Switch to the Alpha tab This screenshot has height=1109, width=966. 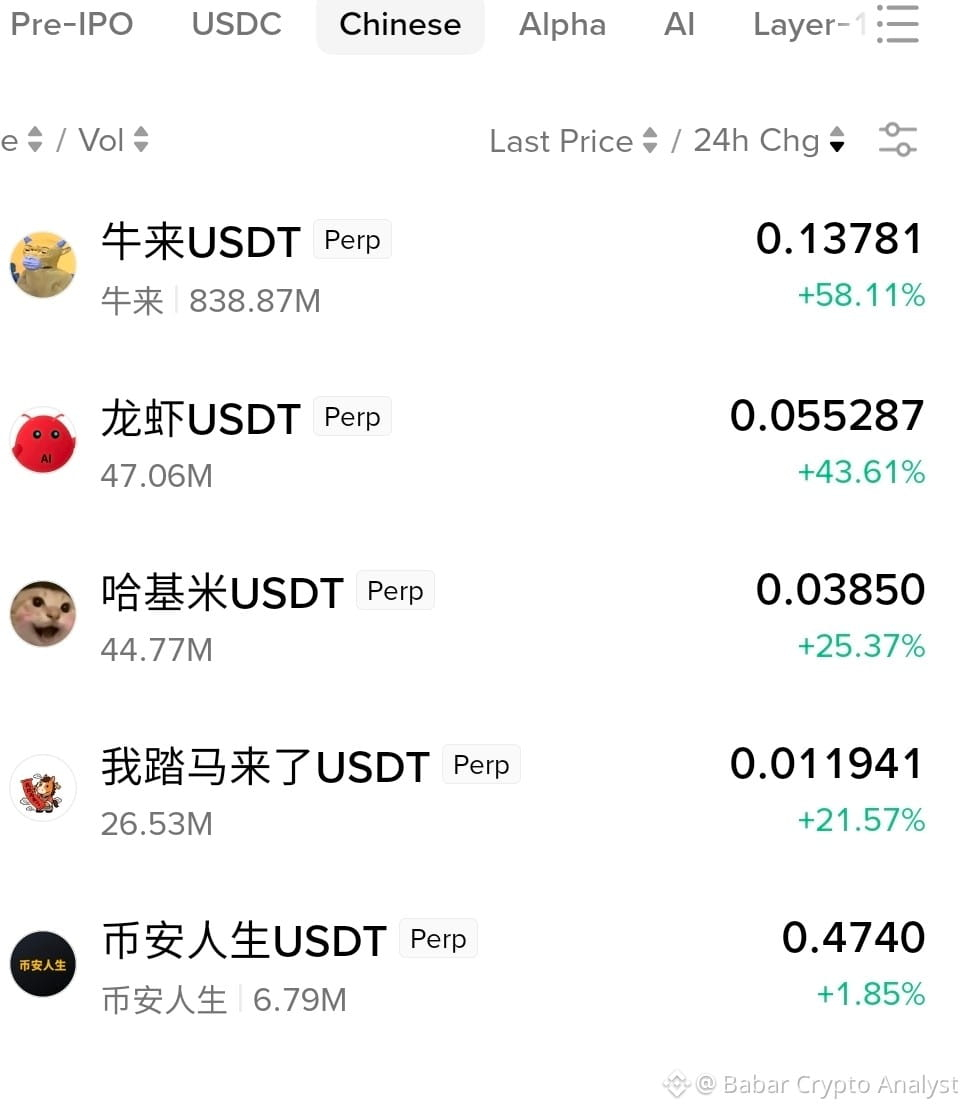tap(562, 25)
